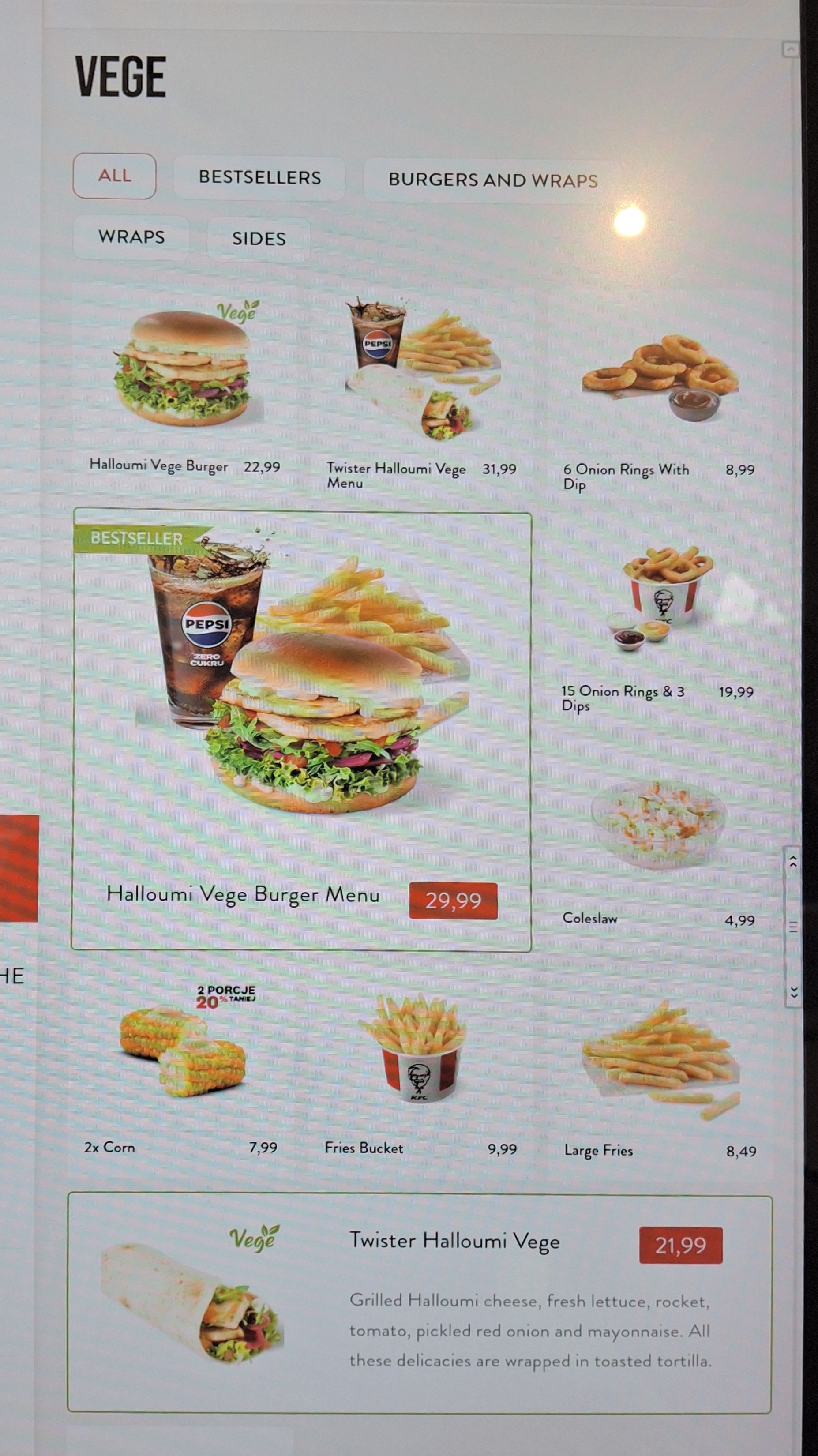
Task: Show only the WRAPS category
Action: (131, 237)
